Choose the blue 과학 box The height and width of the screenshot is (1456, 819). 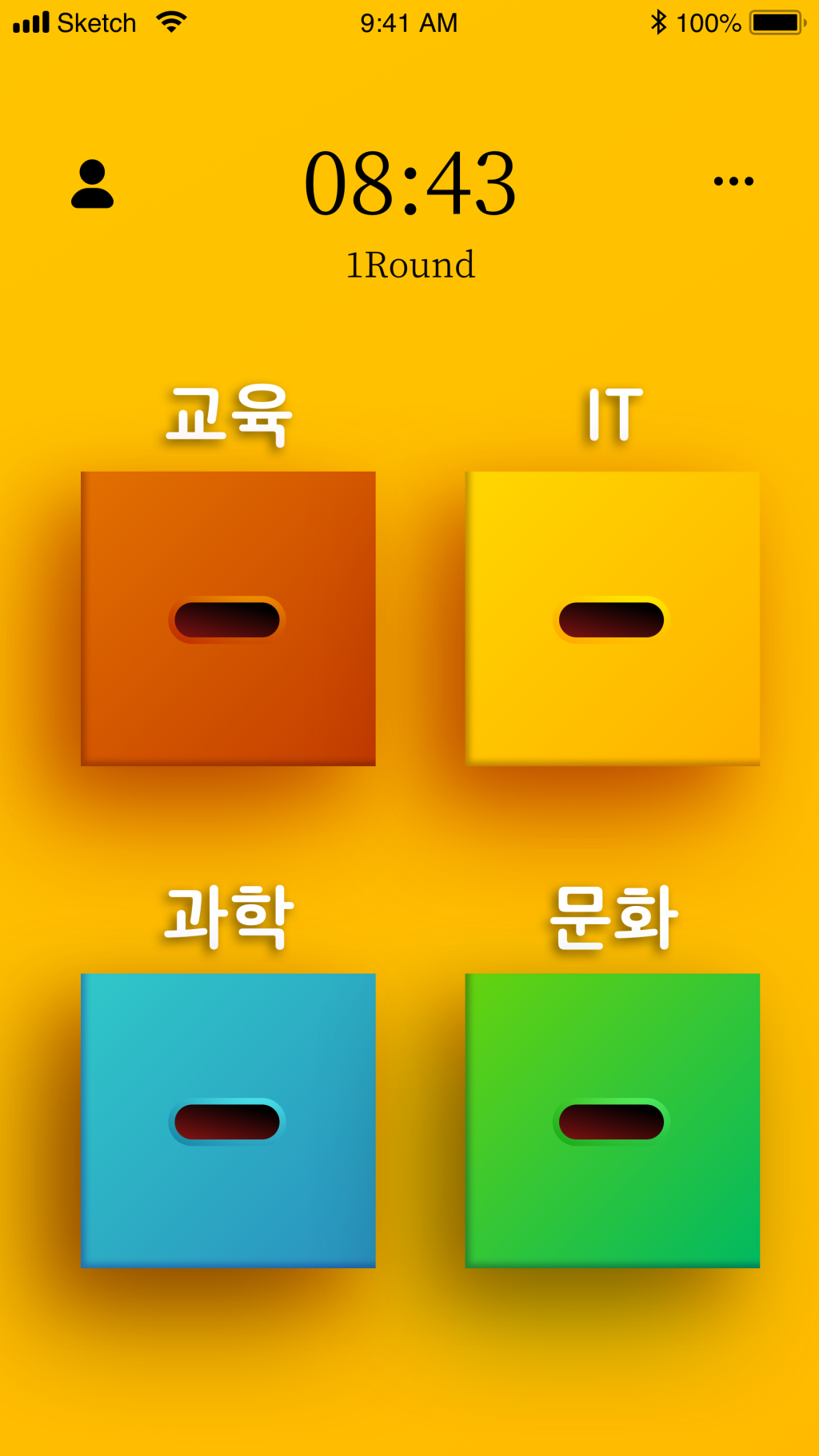(228, 1119)
